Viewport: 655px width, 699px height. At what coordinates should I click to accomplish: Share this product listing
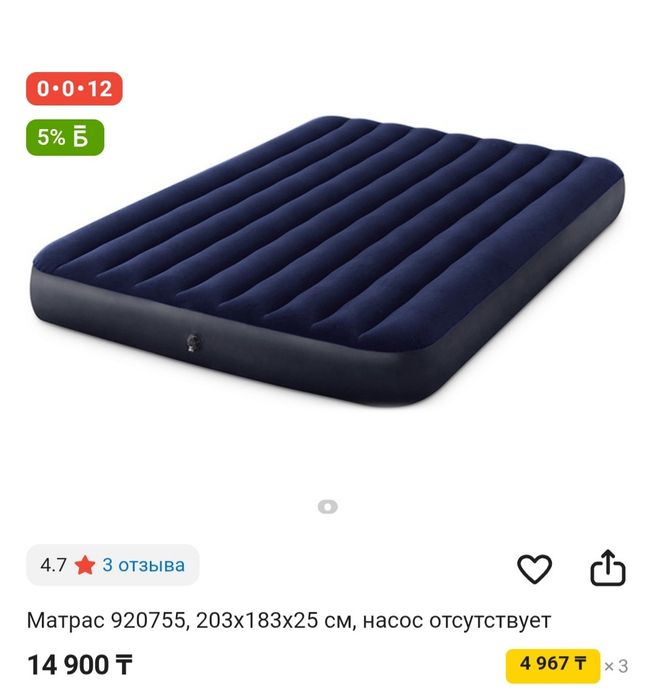pos(607,569)
